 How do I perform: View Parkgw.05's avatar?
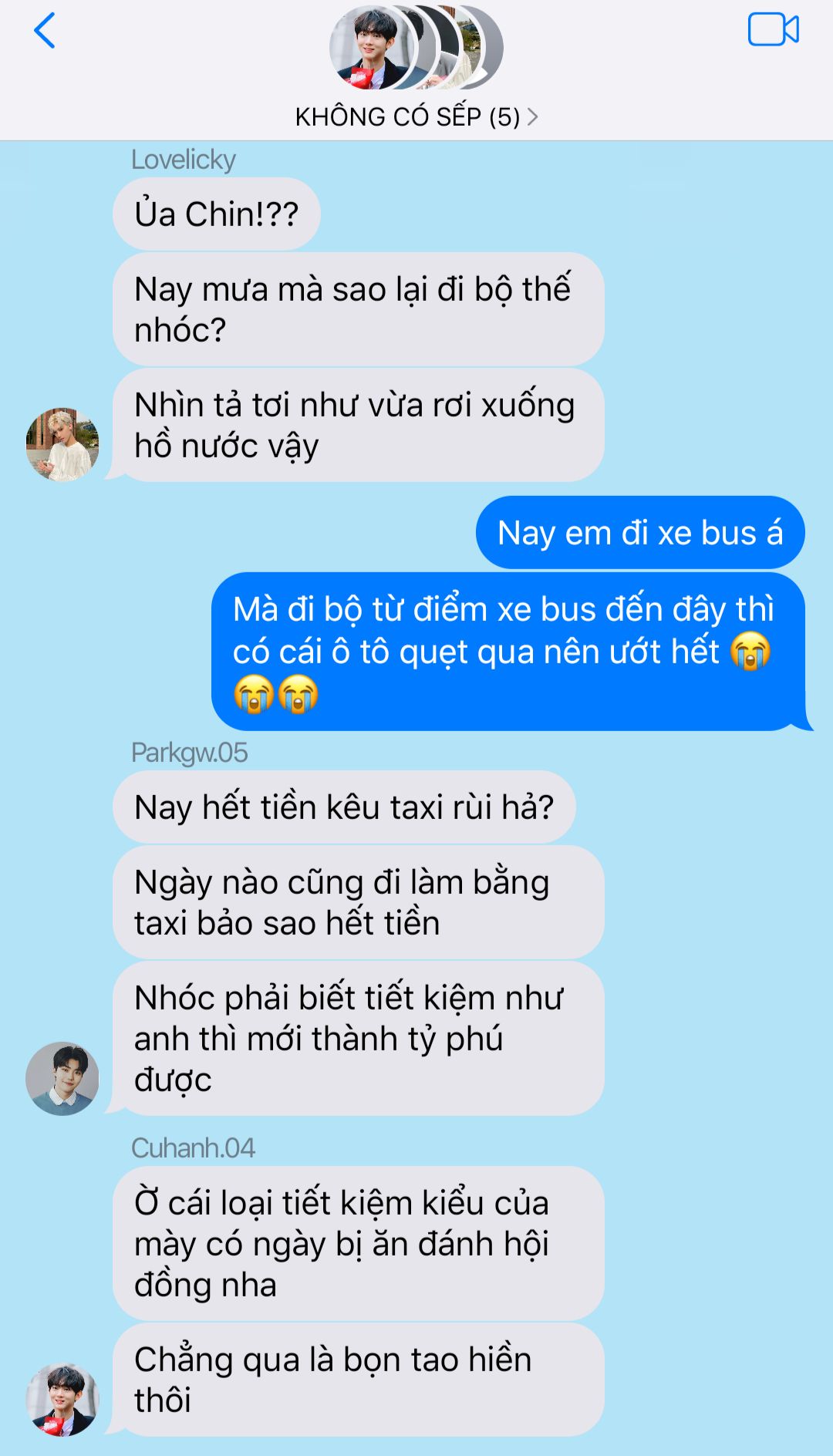tap(62, 1078)
